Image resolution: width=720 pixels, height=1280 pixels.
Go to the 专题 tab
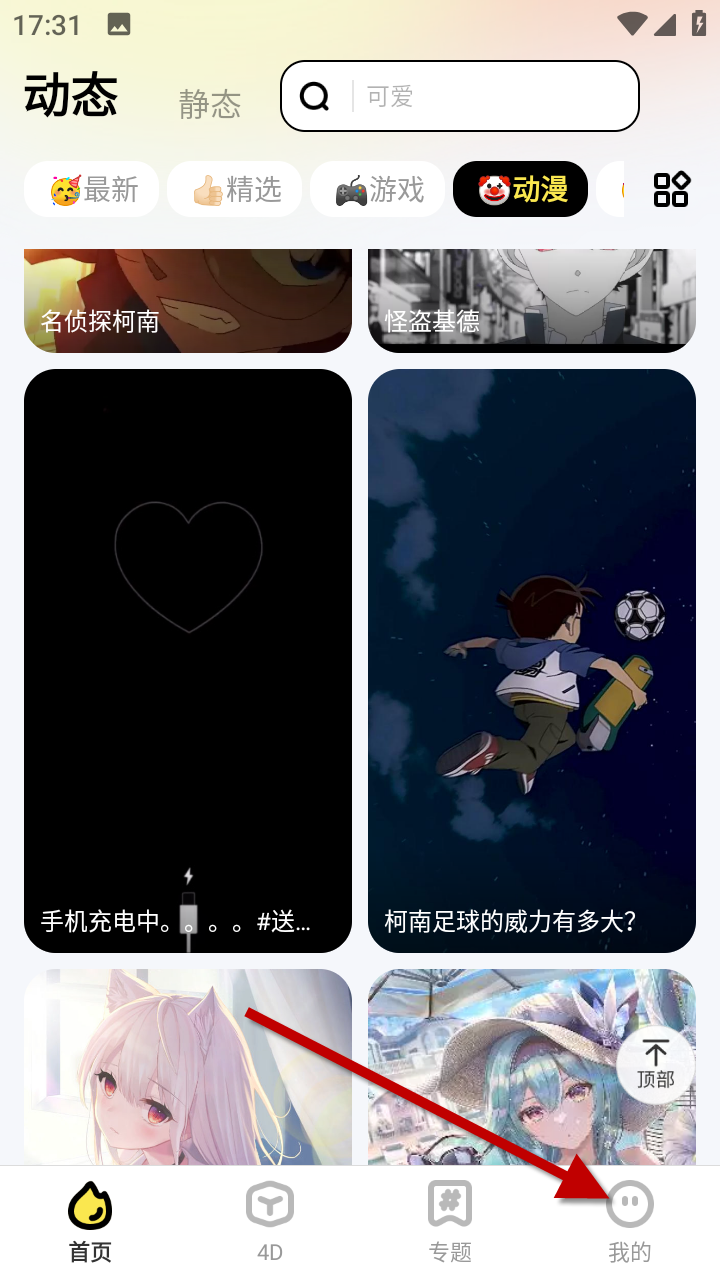click(450, 1222)
